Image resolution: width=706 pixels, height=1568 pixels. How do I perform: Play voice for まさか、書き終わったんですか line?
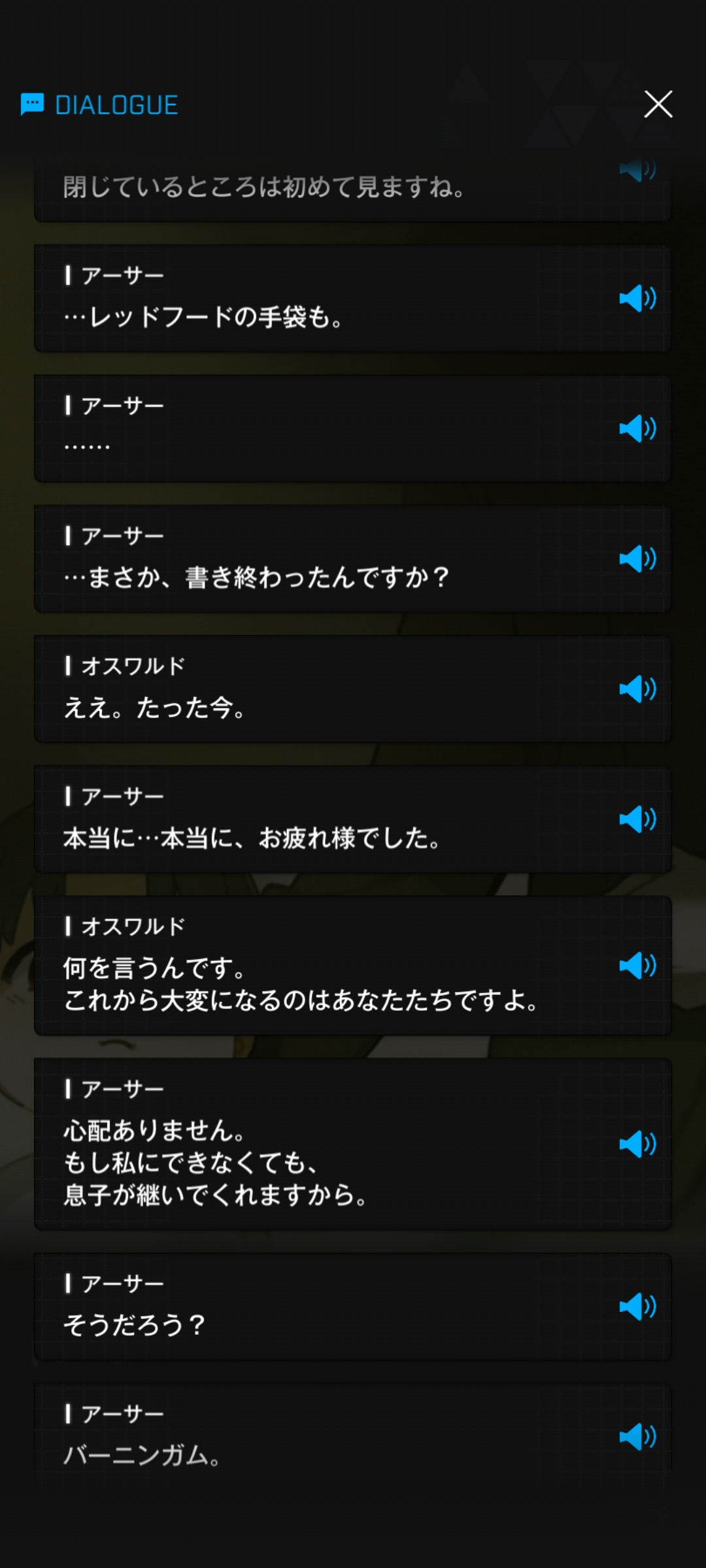[637, 559]
